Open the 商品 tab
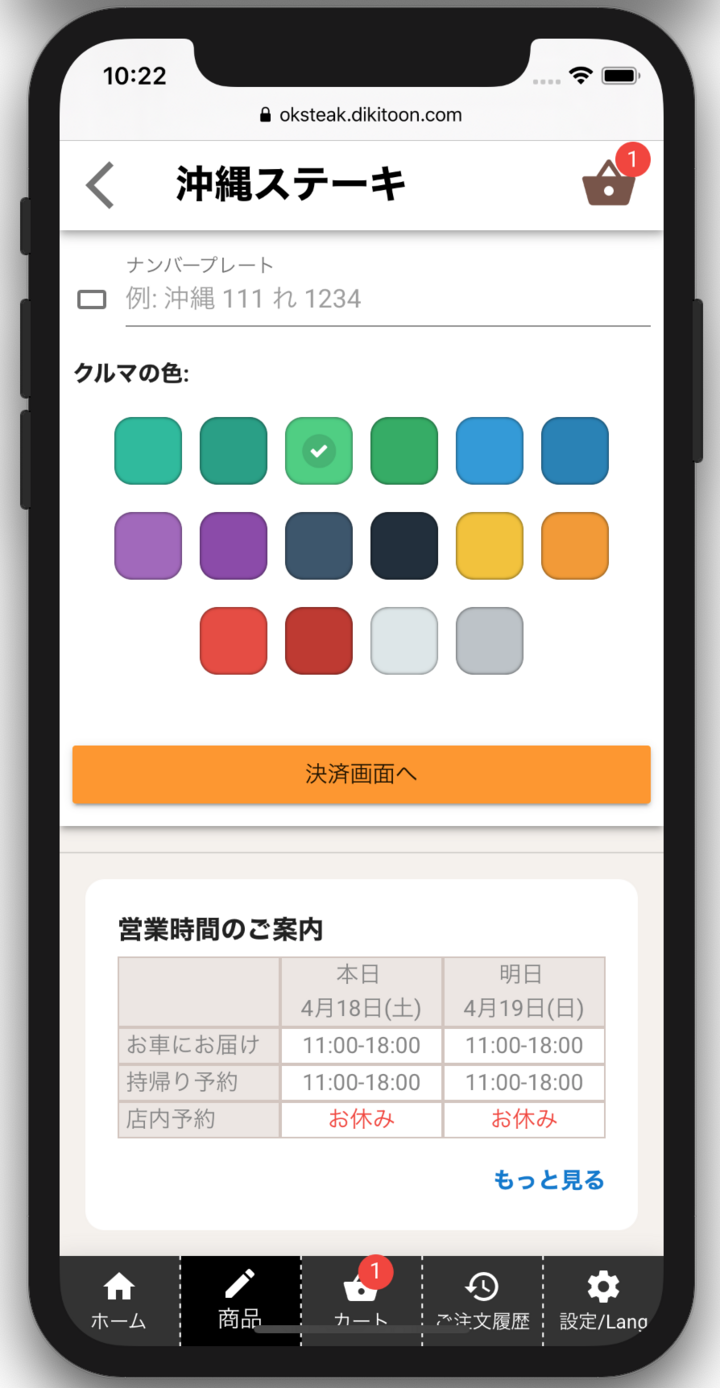The height and width of the screenshot is (1388, 720). [240, 1300]
